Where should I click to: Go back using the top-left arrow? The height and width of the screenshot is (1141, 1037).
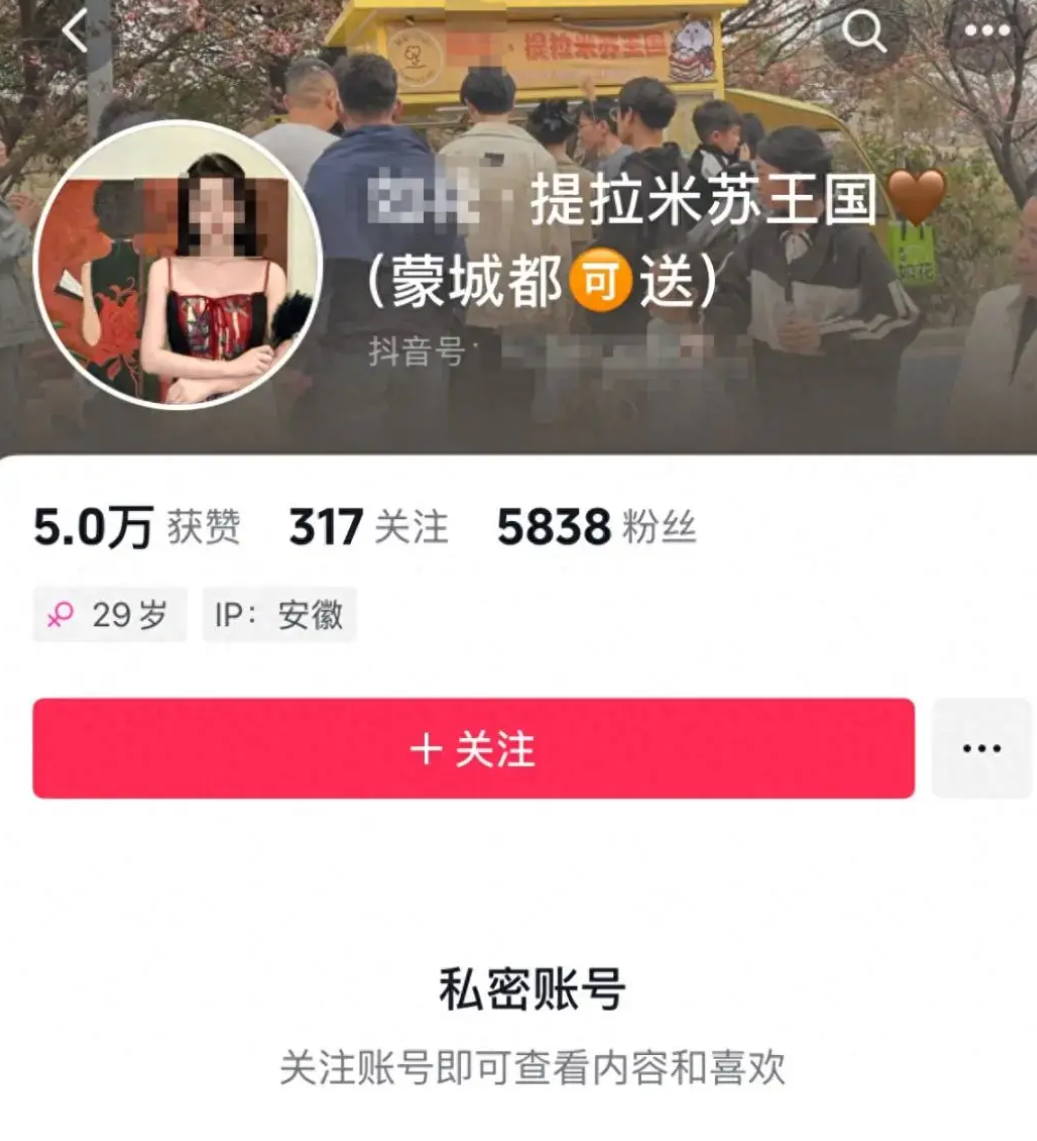click(74, 32)
